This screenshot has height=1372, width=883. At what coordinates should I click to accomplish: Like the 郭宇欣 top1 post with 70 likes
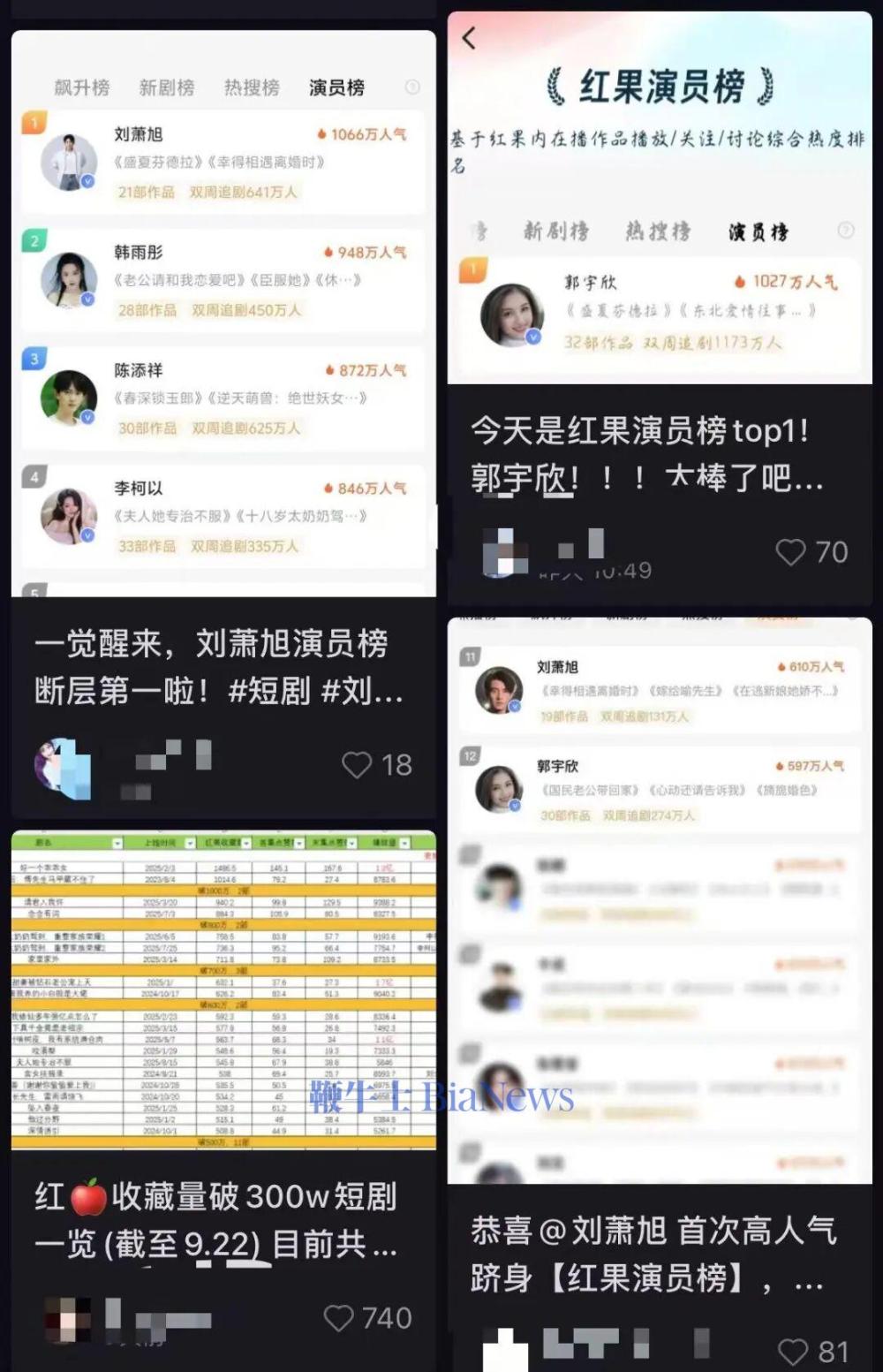790,553
